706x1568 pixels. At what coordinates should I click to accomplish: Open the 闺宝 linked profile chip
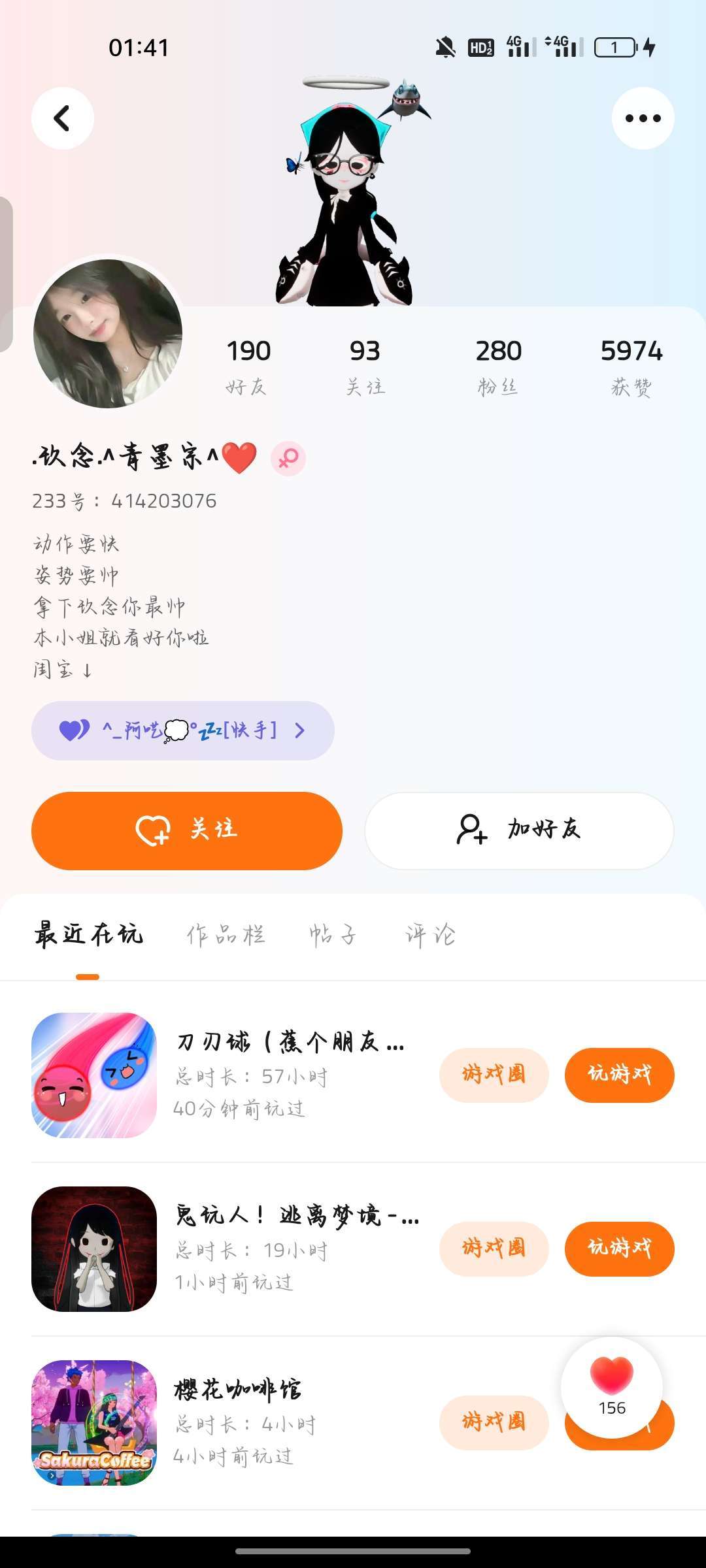coord(183,730)
